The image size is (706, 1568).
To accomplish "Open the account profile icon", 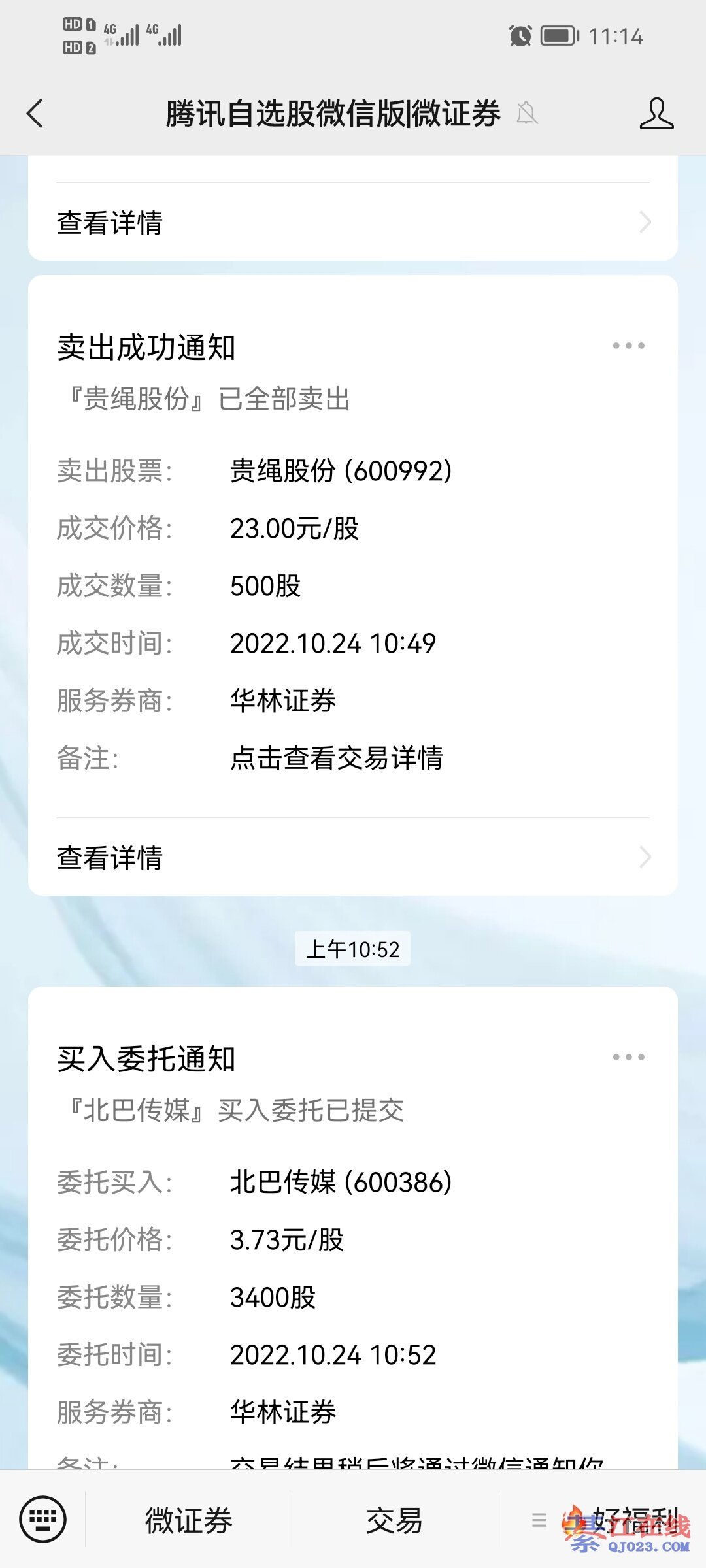I will 656,114.
